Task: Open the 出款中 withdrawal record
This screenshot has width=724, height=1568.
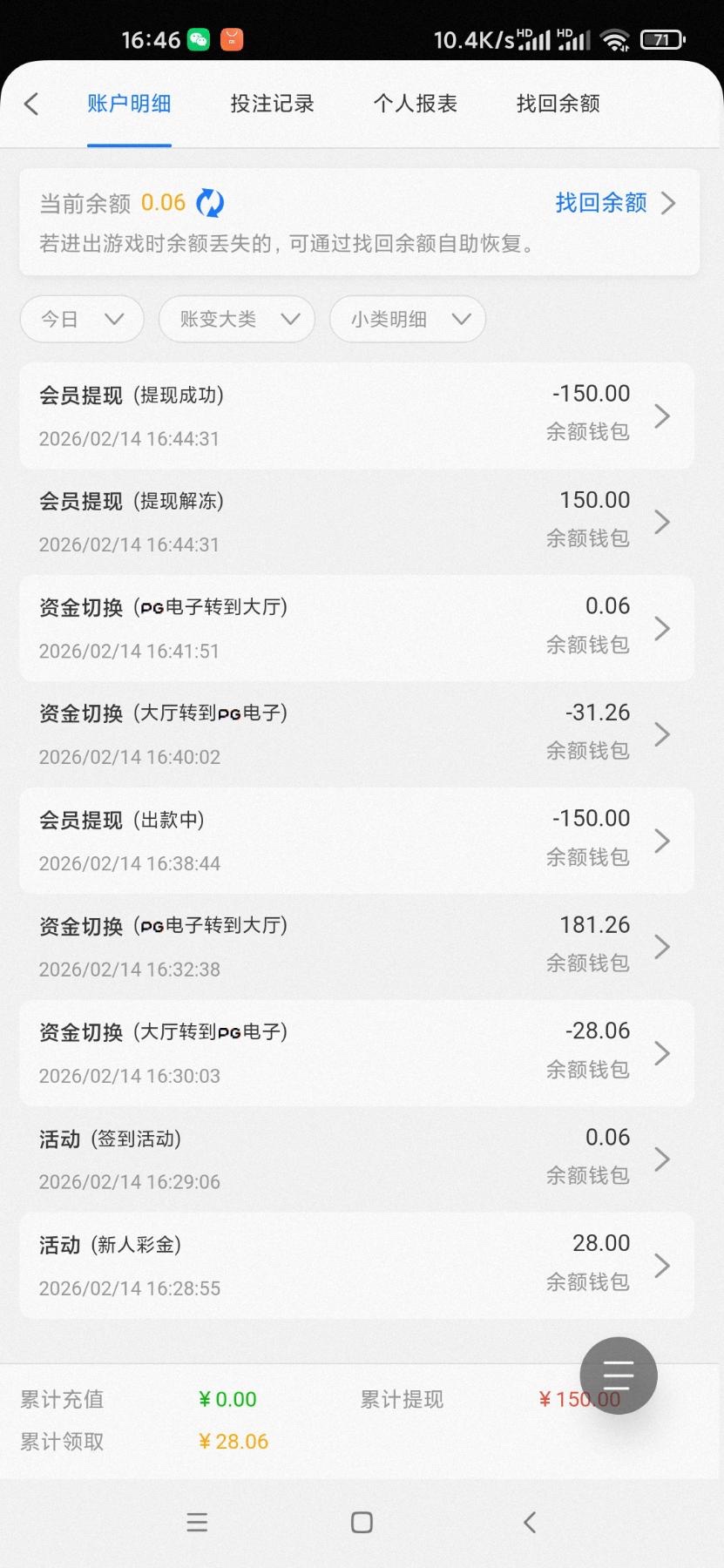Action: tap(356, 841)
